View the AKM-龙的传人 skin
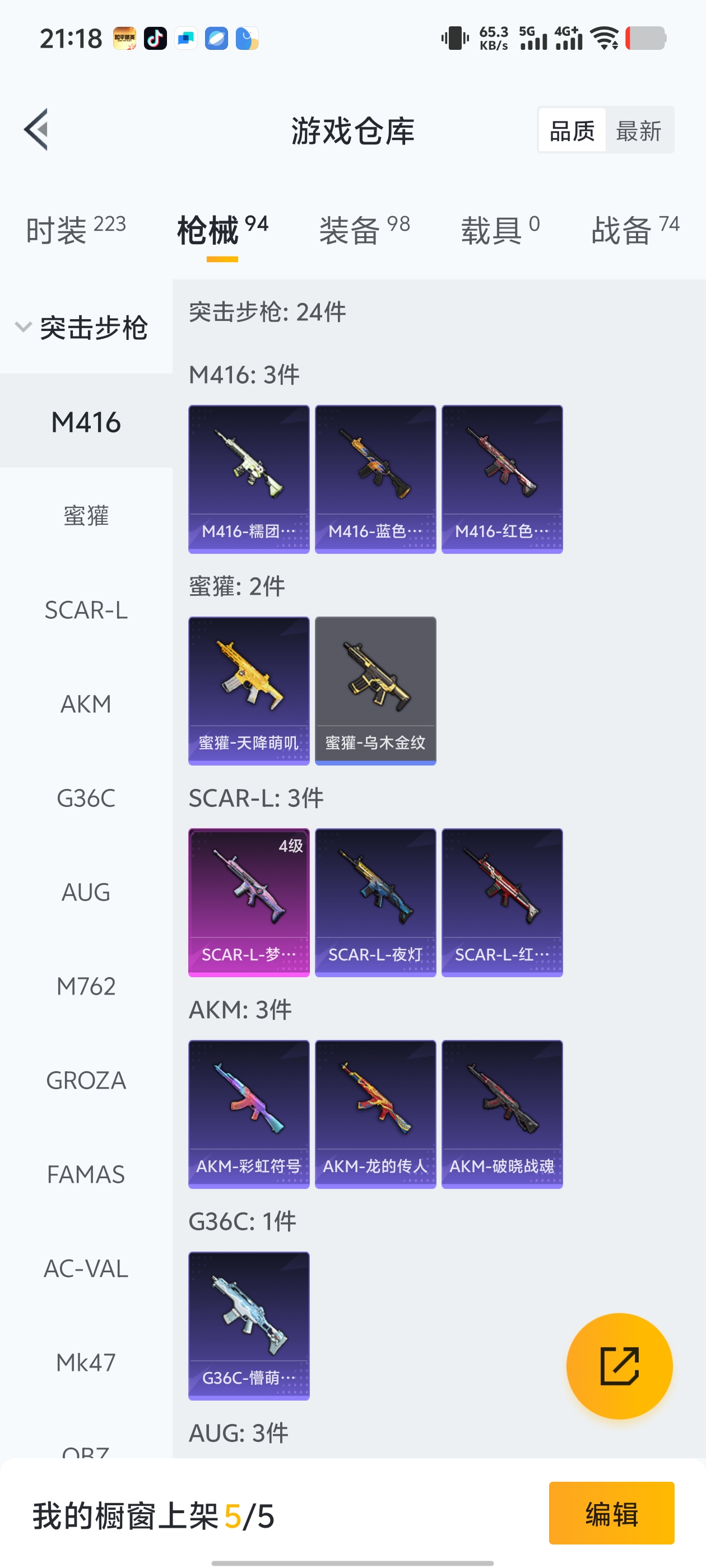The height and width of the screenshot is (1568, 706). (375, 1114)
